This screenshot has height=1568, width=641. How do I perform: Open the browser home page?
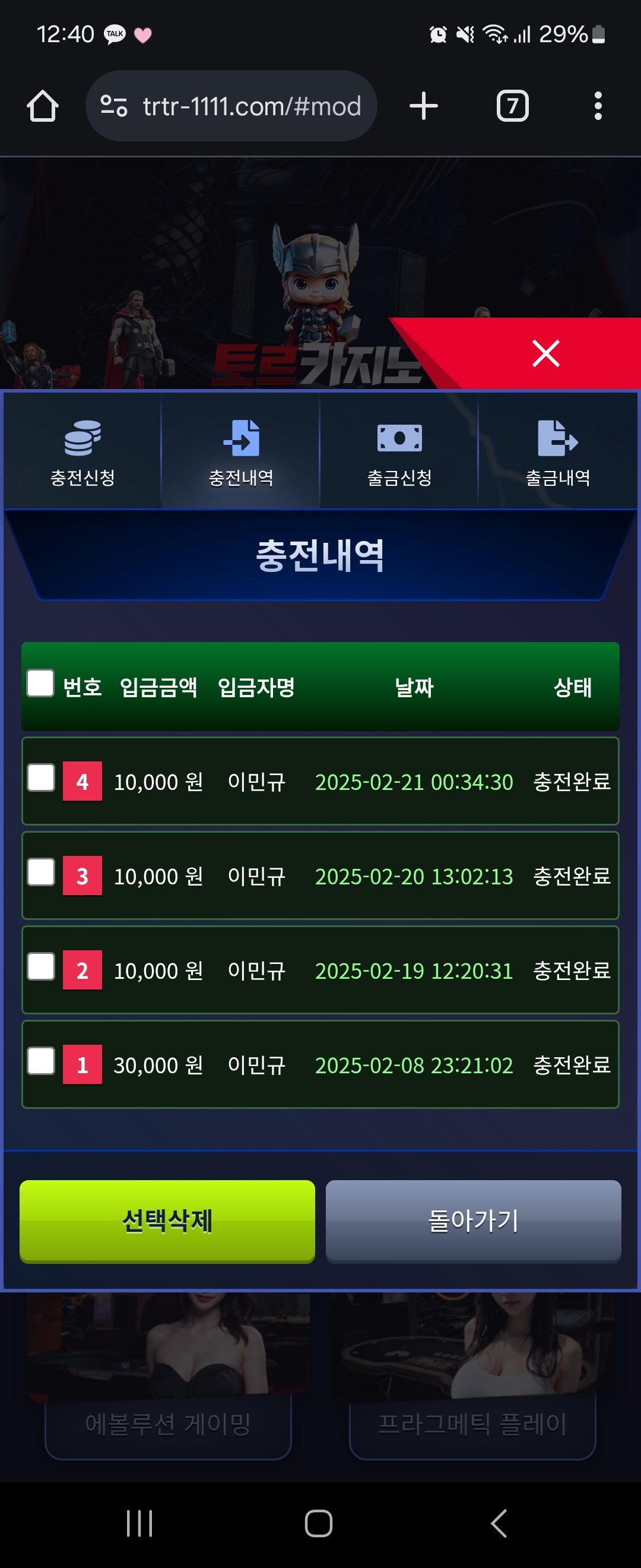[x=43, y=106]
